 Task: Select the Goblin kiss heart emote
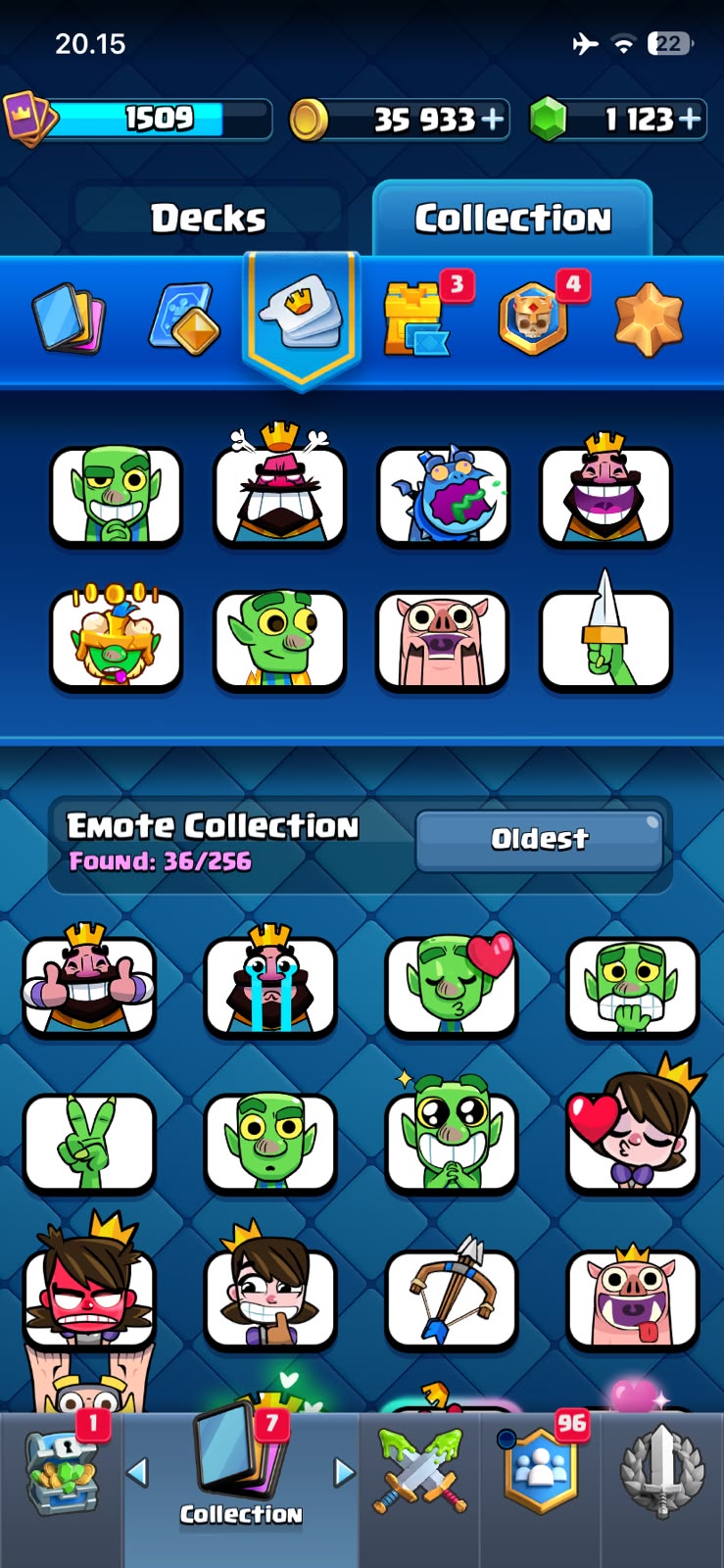pyautogui.click(x=452, y=983)
